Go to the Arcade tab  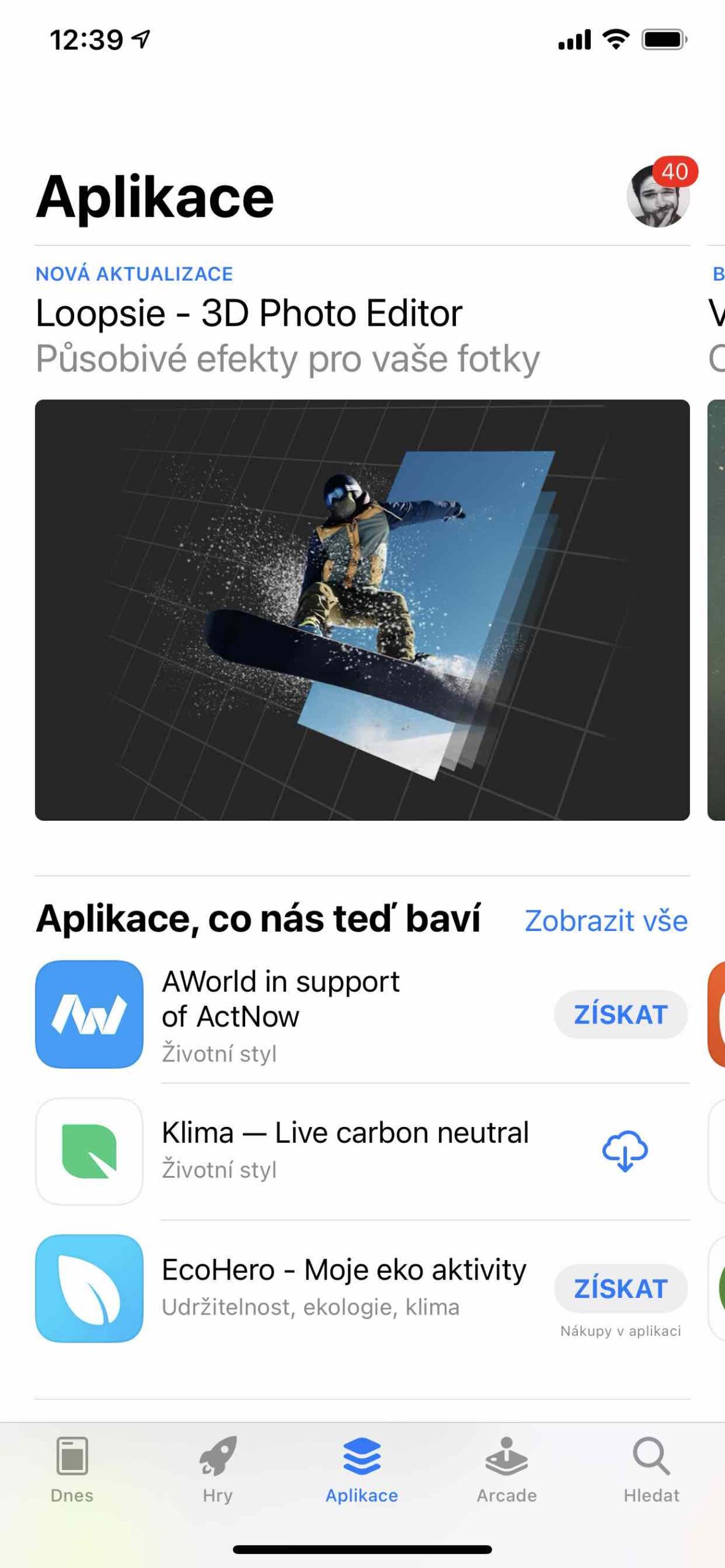coord(506,1470)
